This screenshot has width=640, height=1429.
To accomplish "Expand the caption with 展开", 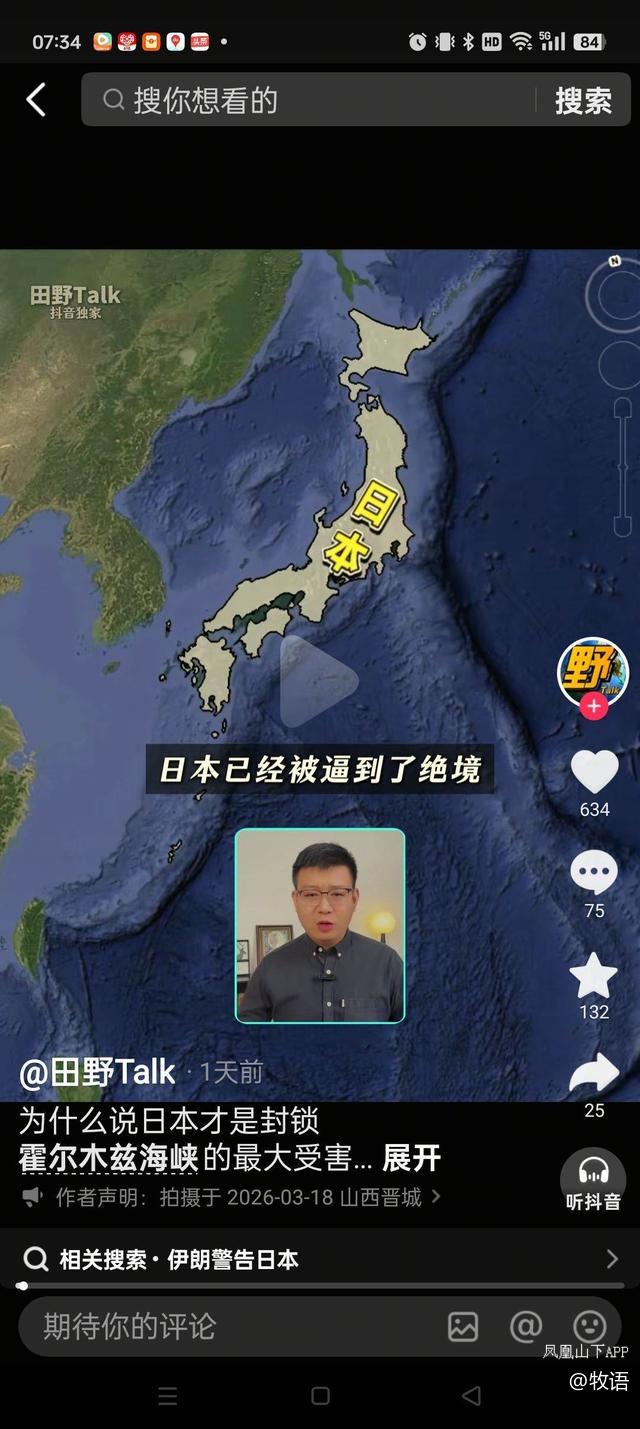I will click(x=411, y=1158).
